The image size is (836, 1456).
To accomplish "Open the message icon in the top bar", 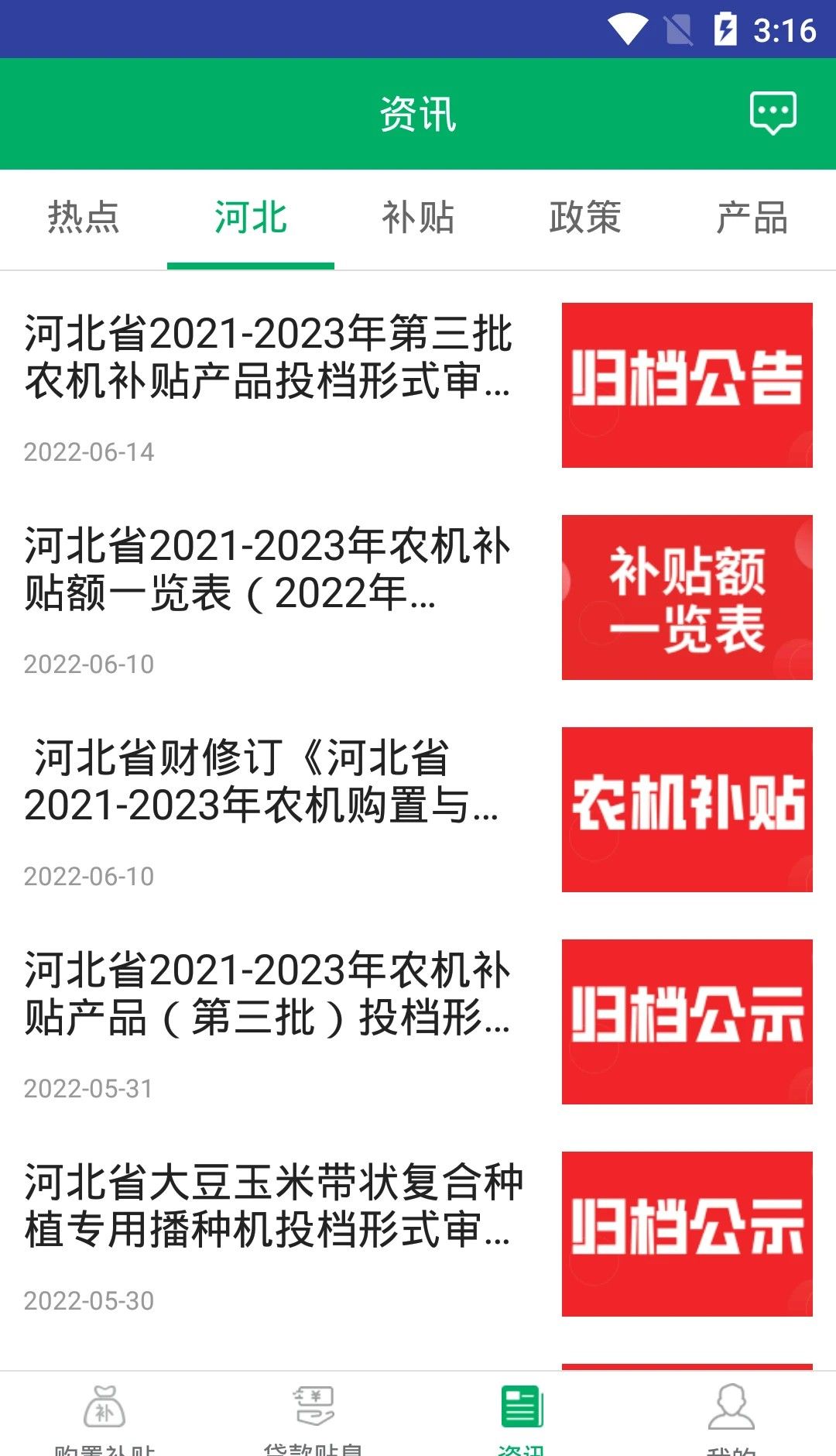I will point(773,113).
